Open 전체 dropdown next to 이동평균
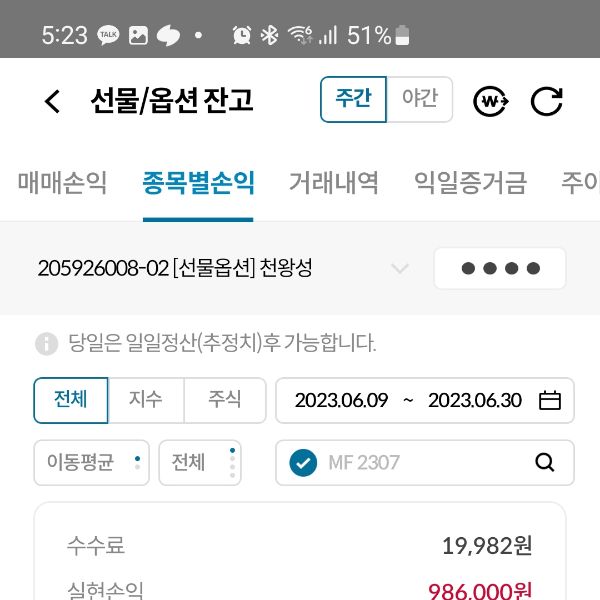This screenshot has width=600, height=600. [199, 462]
